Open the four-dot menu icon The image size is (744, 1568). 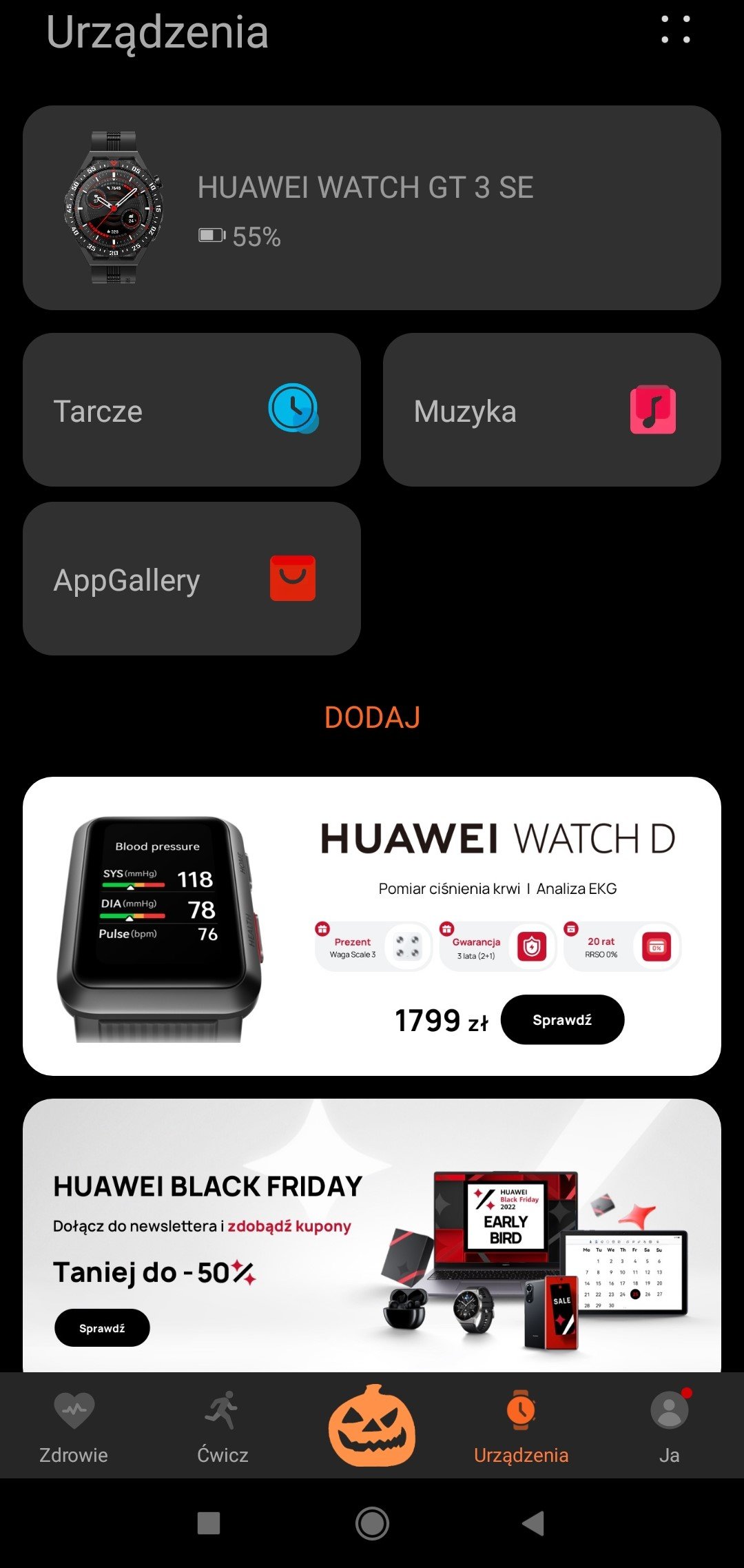[675, 30]
